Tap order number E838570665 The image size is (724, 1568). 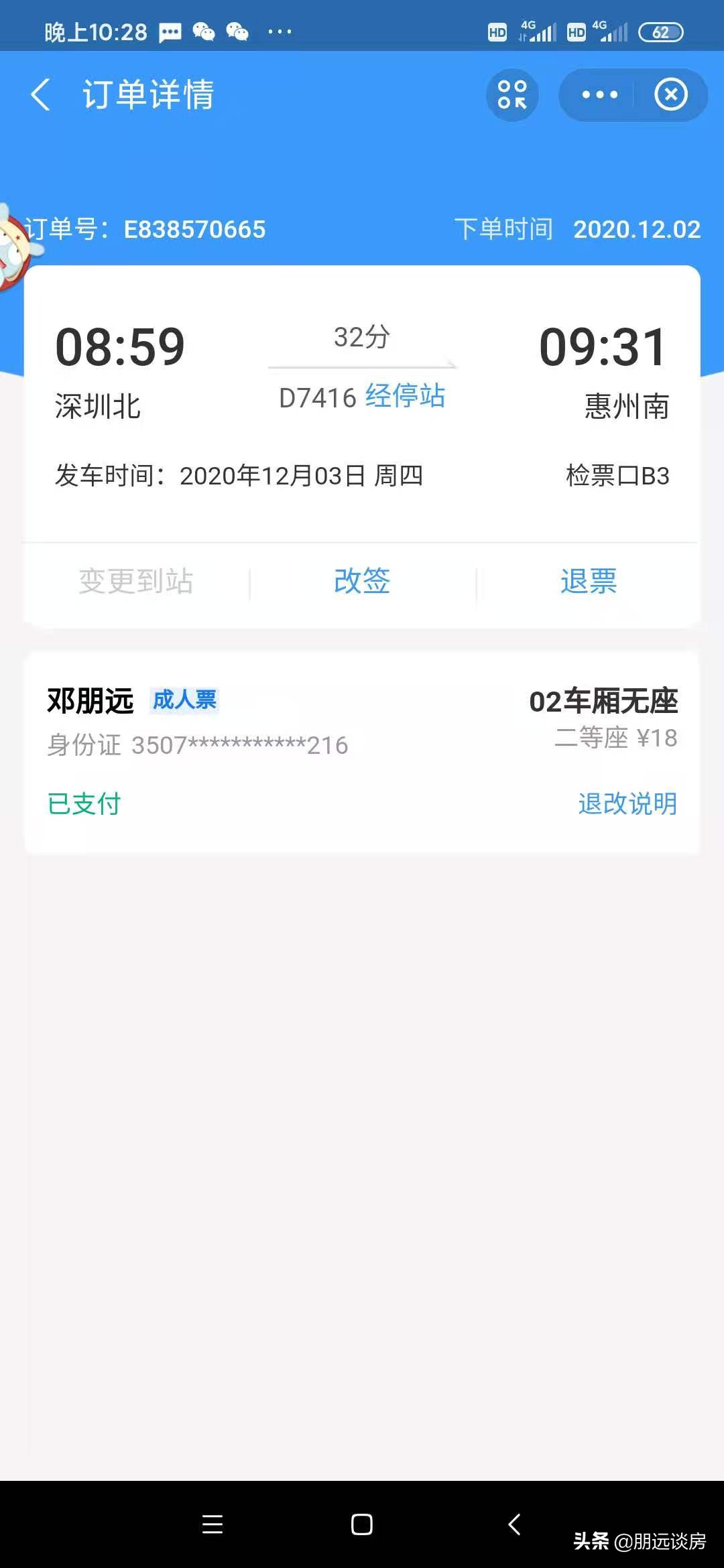point(194,229)
